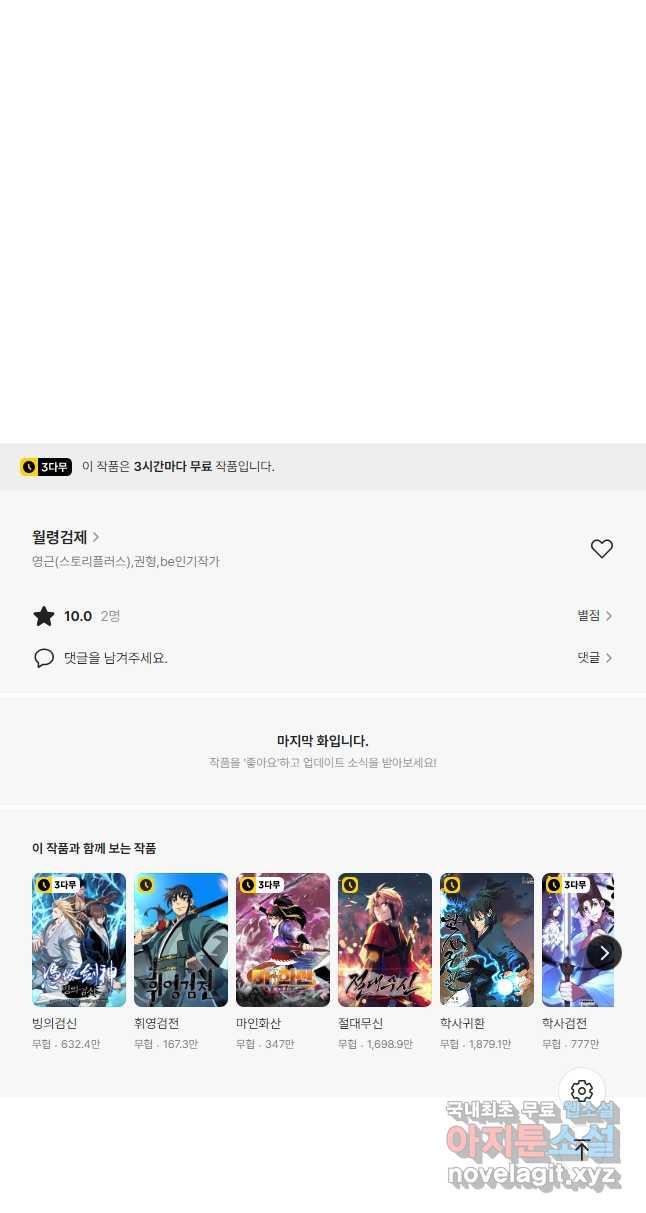The width and height of the screenshot is (646, 1213).
Task: Like this work with the heart icon
Action: pyautogui.click(x=601, y=548)
